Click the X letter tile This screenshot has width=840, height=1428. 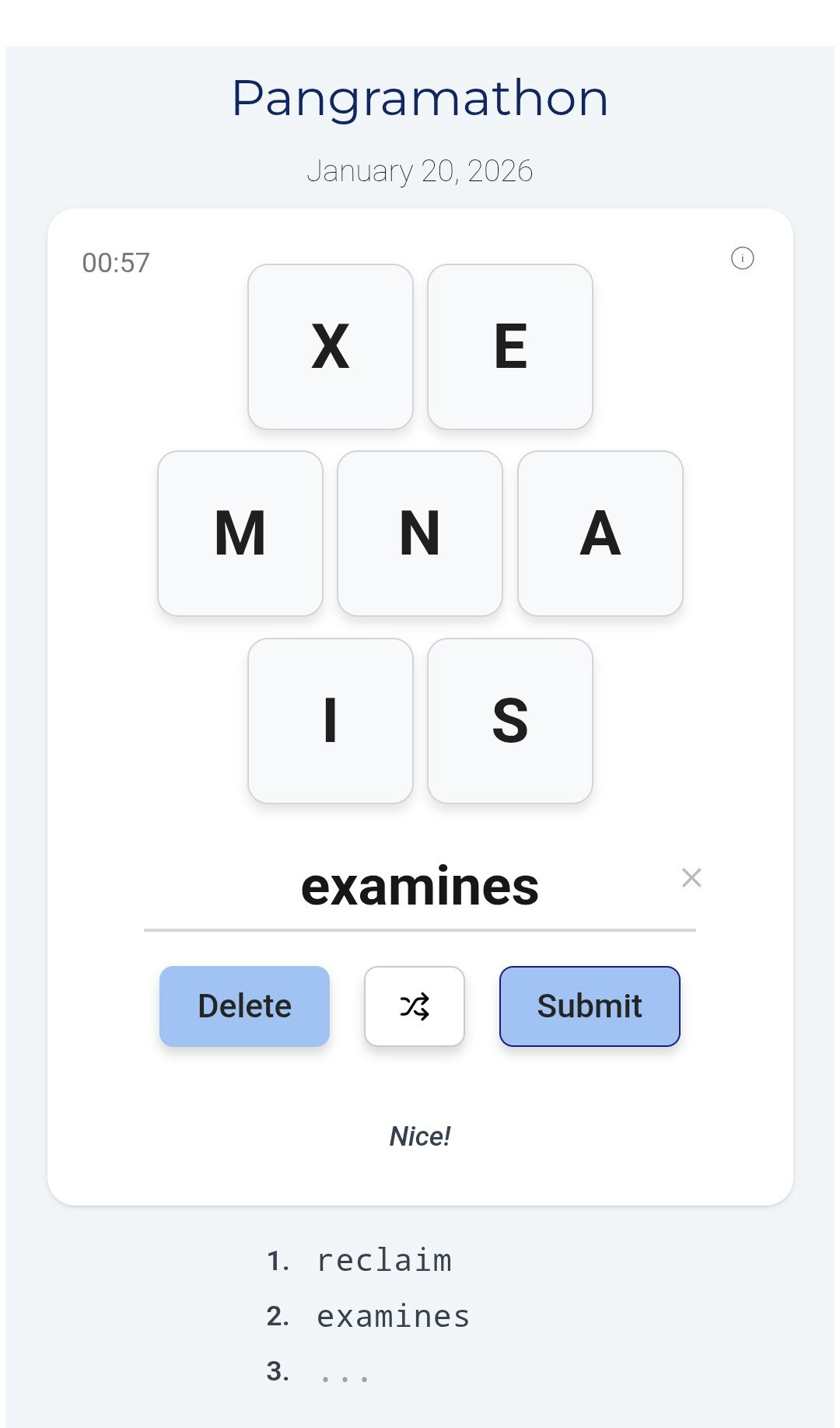click(330, 346)
